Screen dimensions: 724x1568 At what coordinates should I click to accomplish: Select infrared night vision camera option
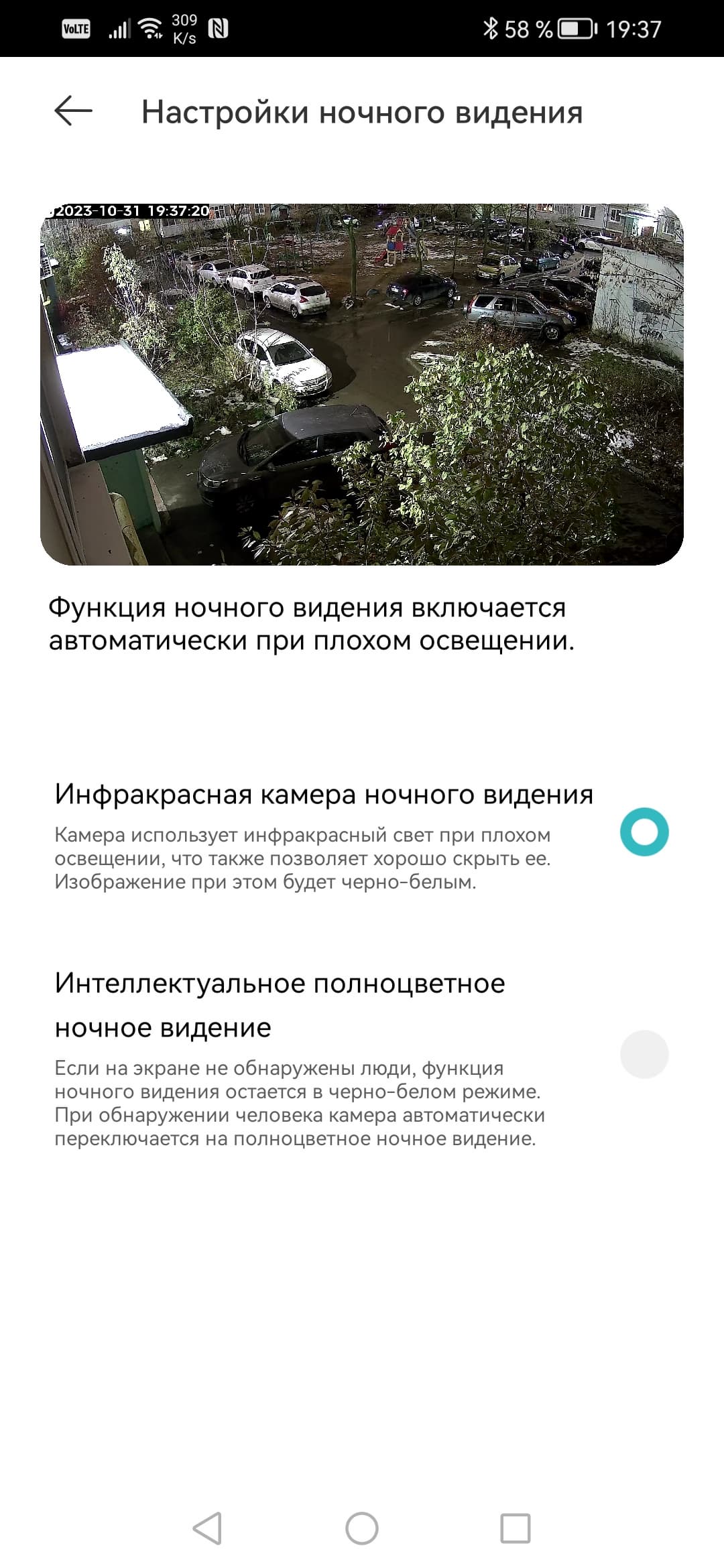(x=644, y=832)
